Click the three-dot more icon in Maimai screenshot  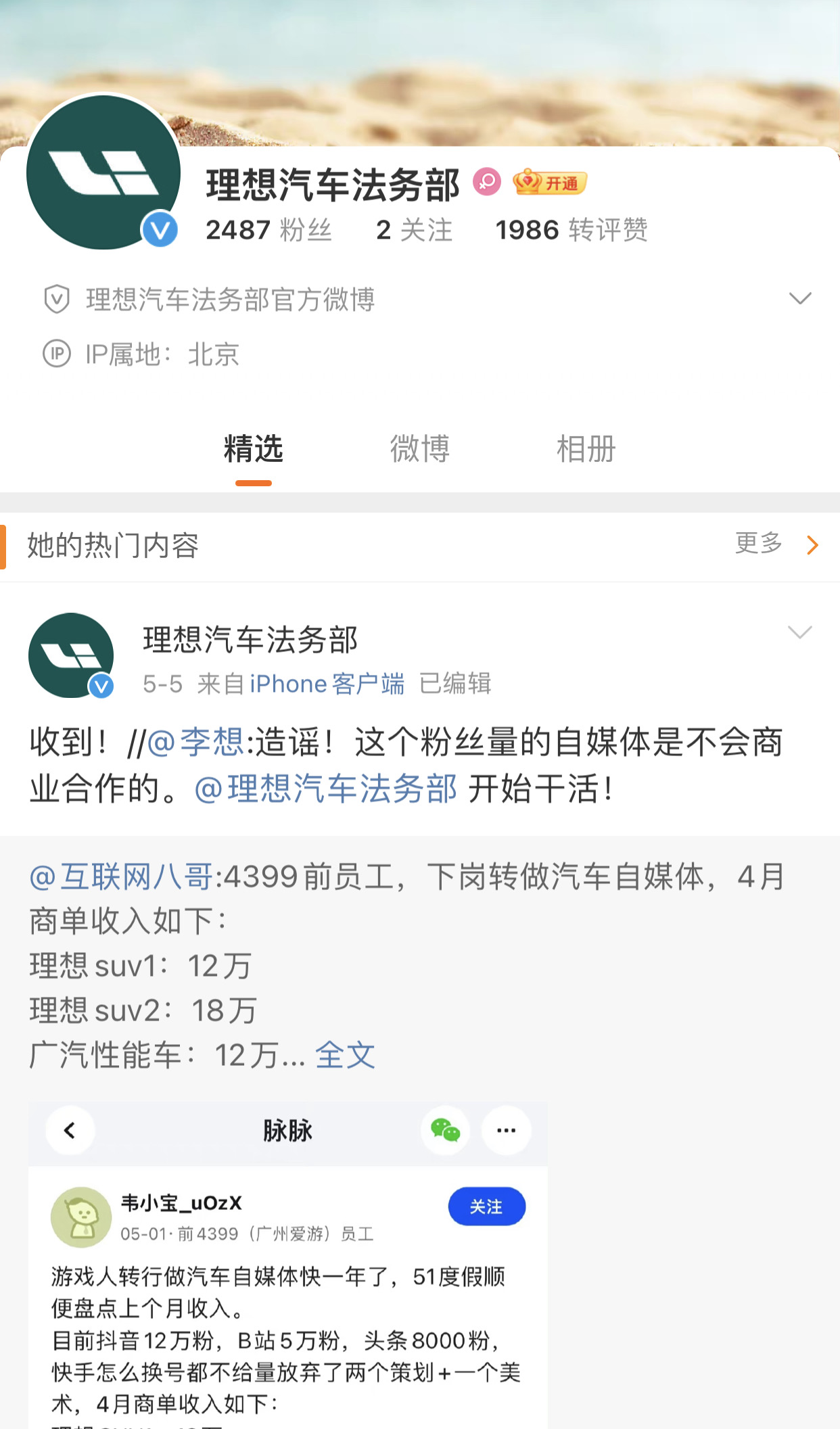[x=506, y=1130]
